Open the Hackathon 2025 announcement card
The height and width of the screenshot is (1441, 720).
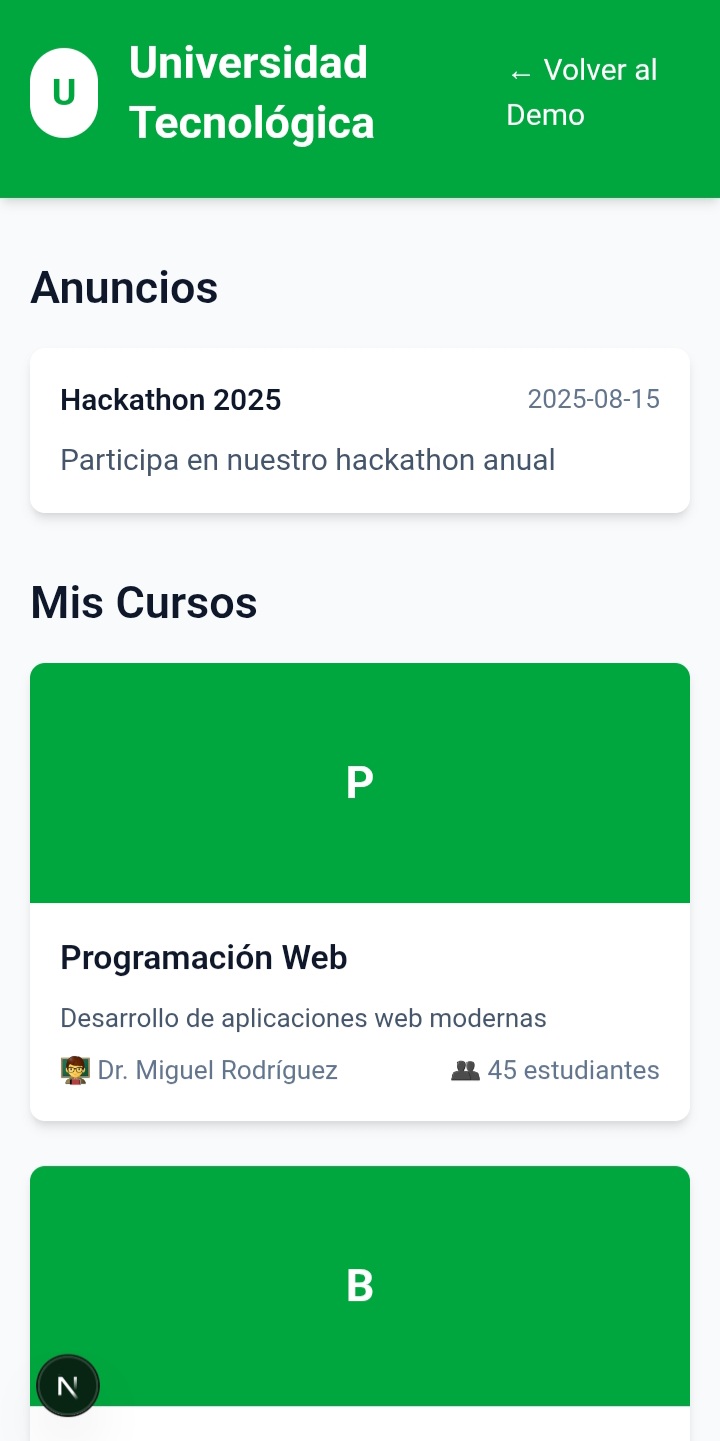tap(360, 430)
